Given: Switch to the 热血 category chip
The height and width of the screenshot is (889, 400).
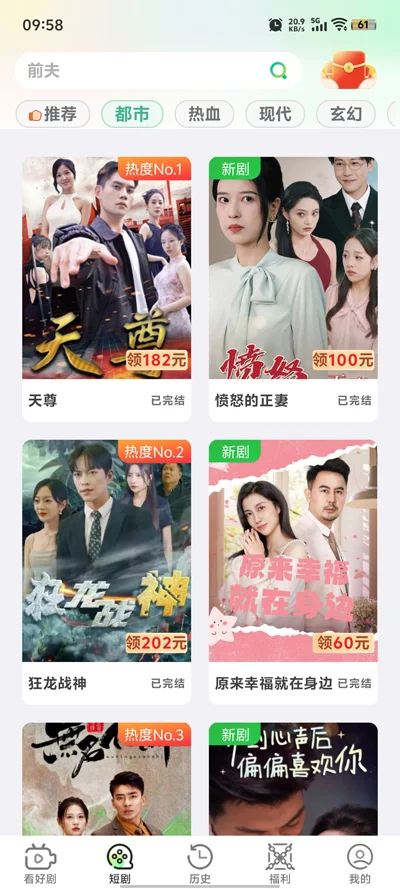Looking at the screenshot, I should pyautogui.click(x=204, y=114).
